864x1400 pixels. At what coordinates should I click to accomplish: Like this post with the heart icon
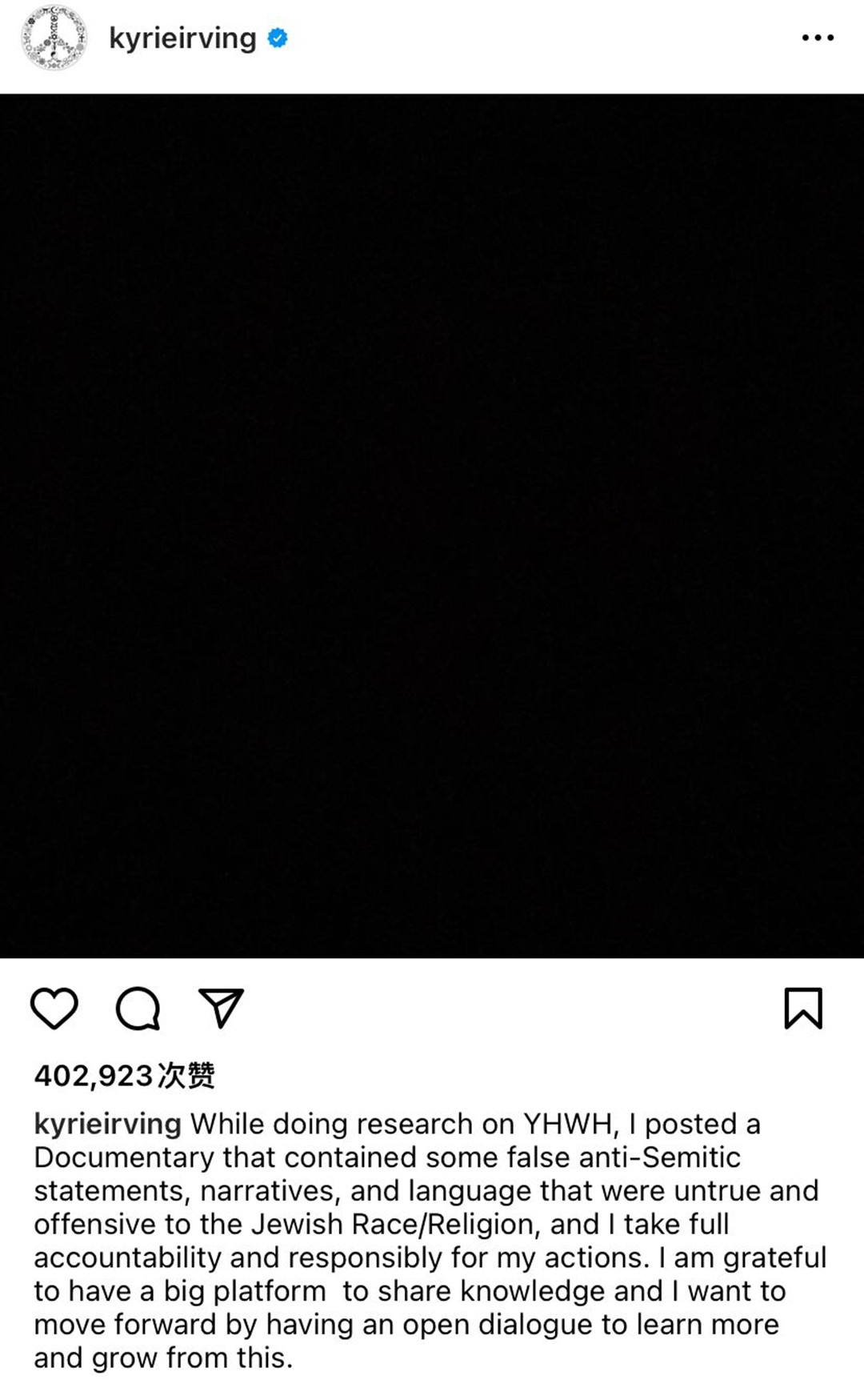54,1008
